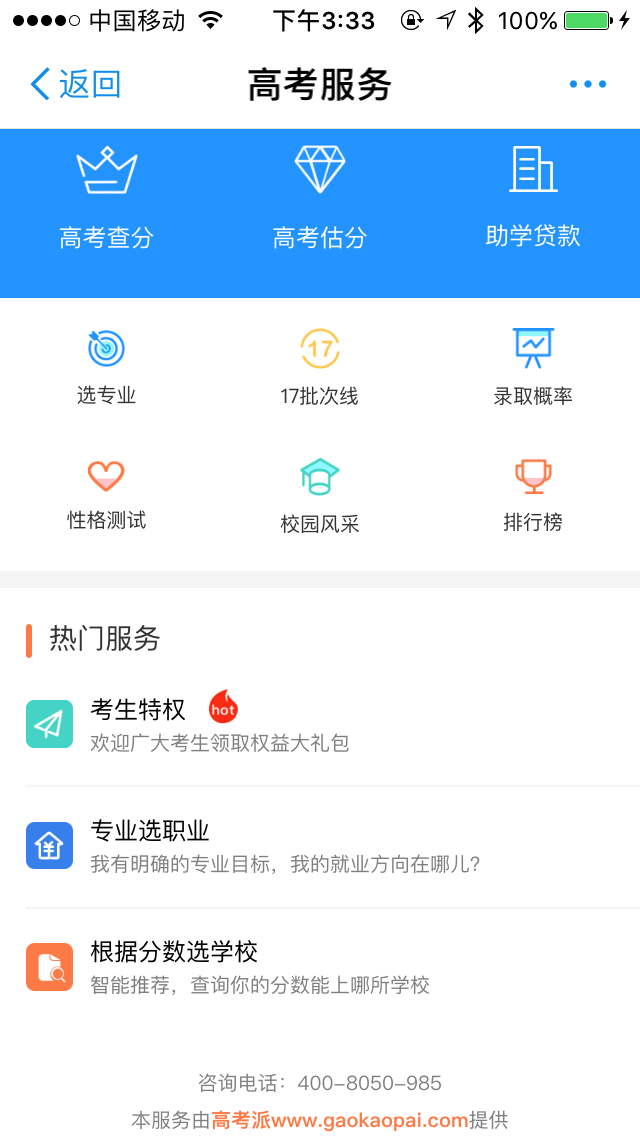Open 17批次线 batch lines

click(x=320, y=366)
